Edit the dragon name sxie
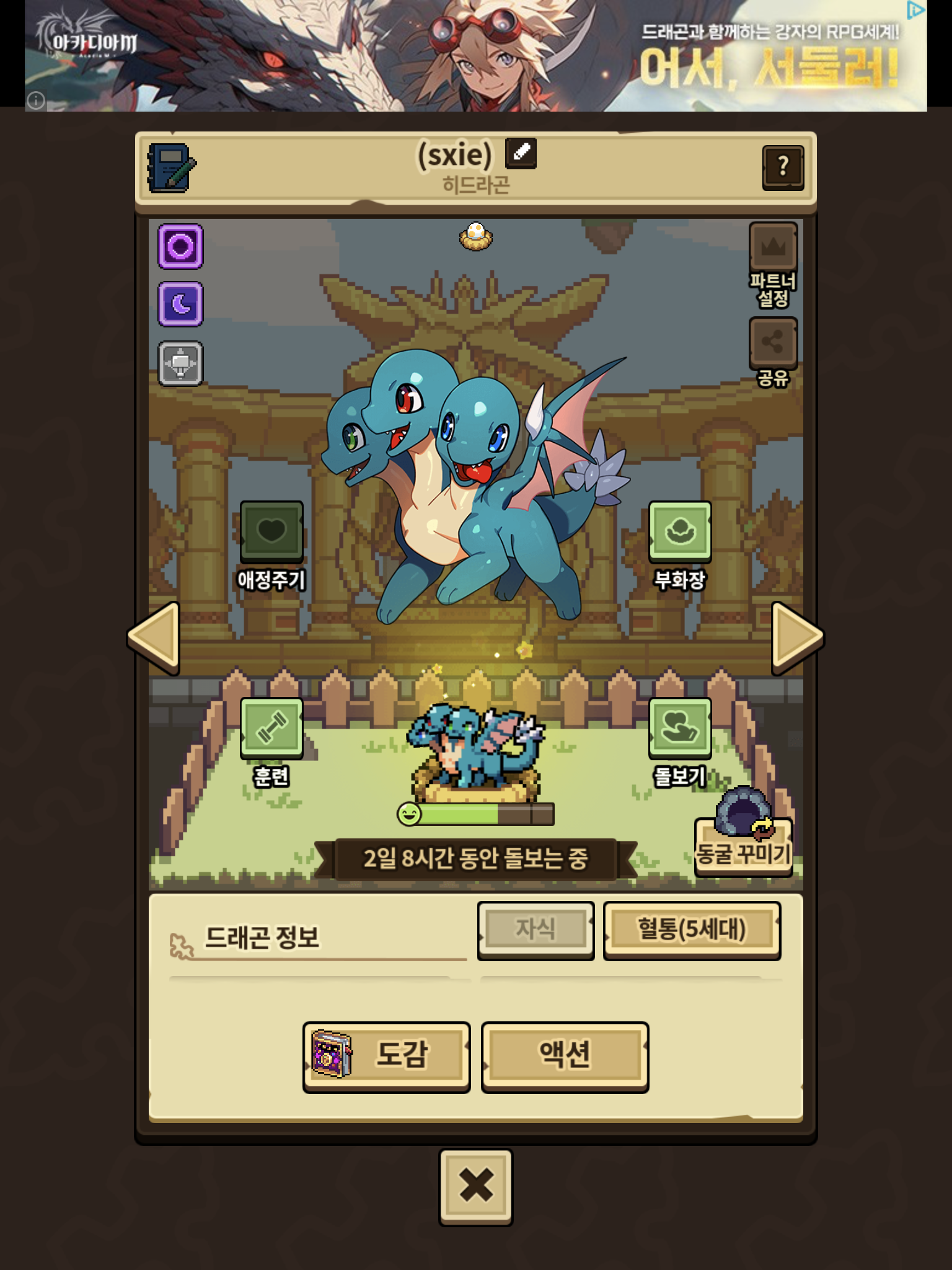The image size is (952, 1270). click(x=521, y=153)
